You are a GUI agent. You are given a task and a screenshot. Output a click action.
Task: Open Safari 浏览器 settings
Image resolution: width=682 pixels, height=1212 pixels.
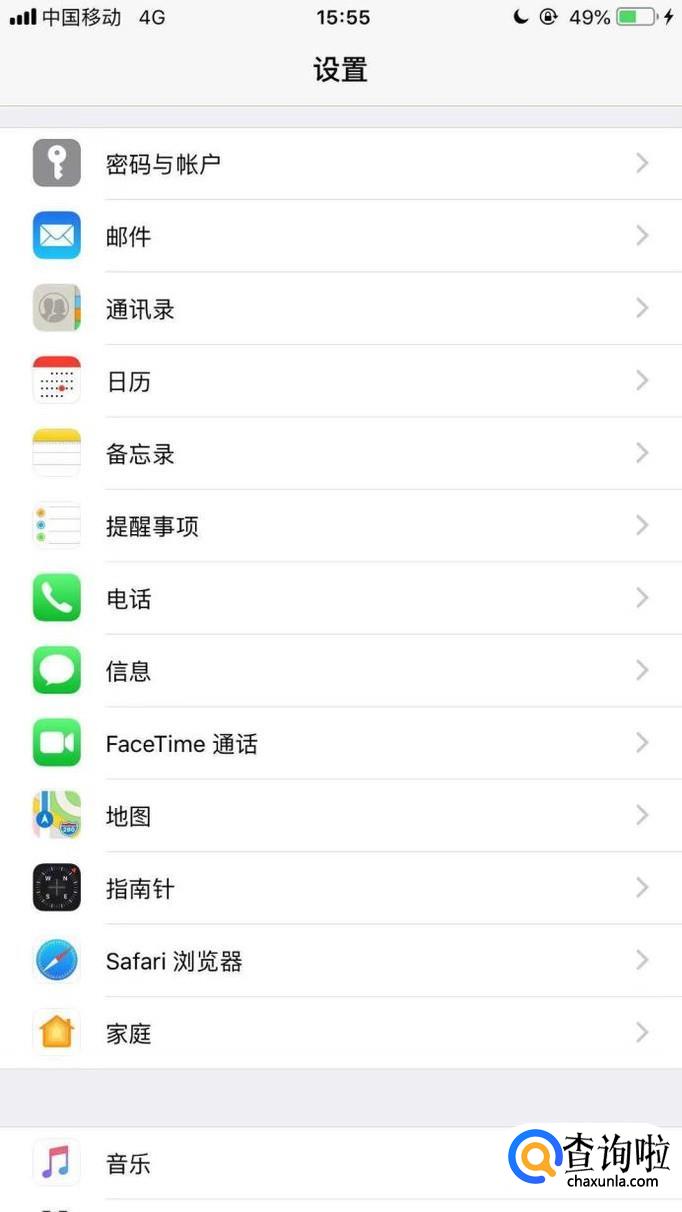340,961
